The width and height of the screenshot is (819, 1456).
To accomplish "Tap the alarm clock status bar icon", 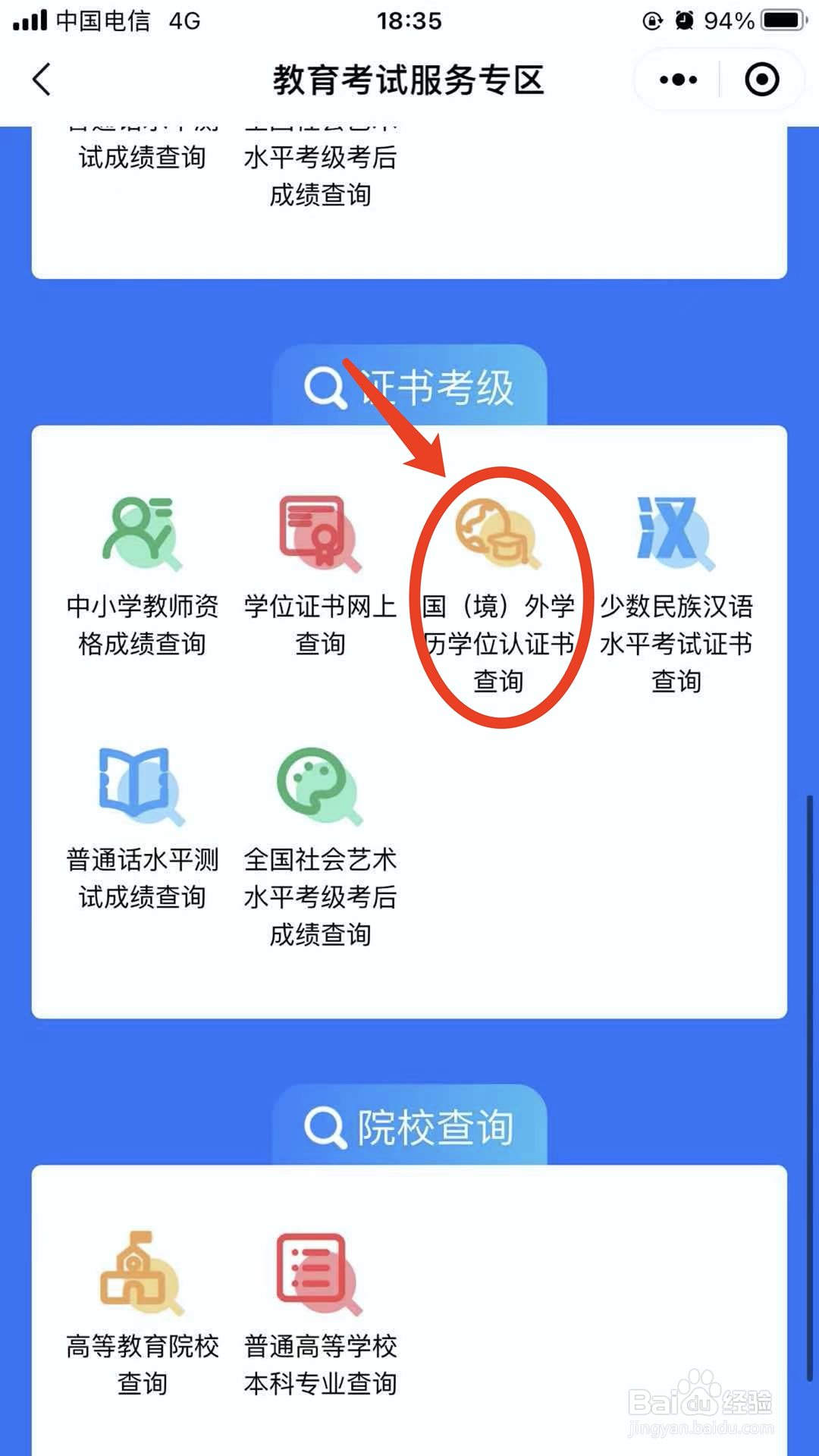I will coord(686,20).
